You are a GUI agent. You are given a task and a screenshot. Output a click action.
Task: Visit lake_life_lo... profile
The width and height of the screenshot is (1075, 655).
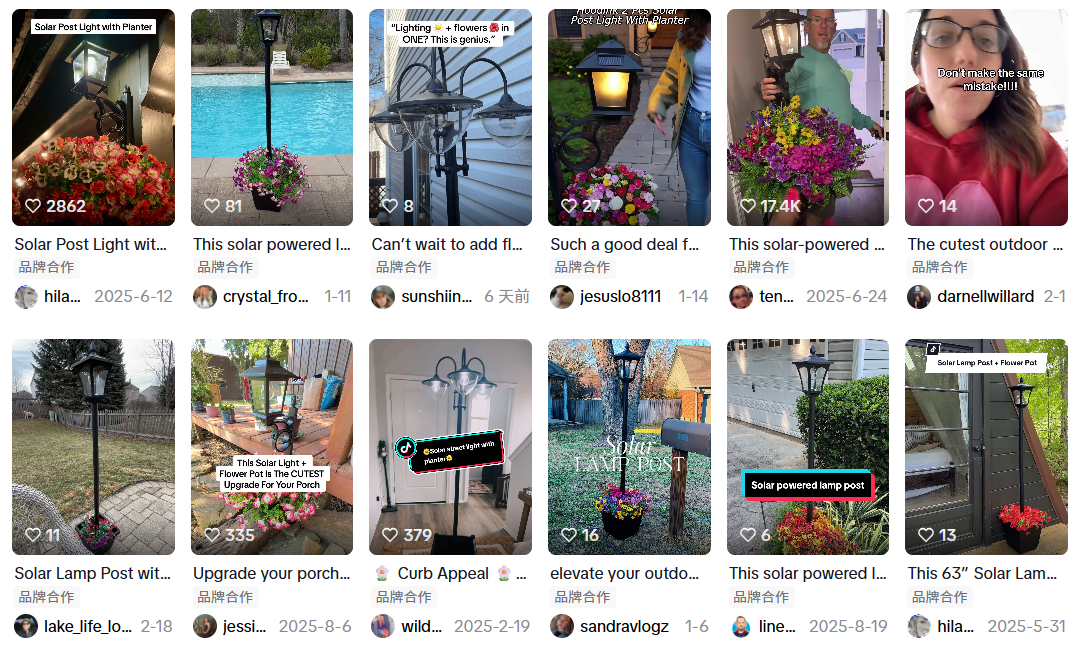tap(87, 626)
